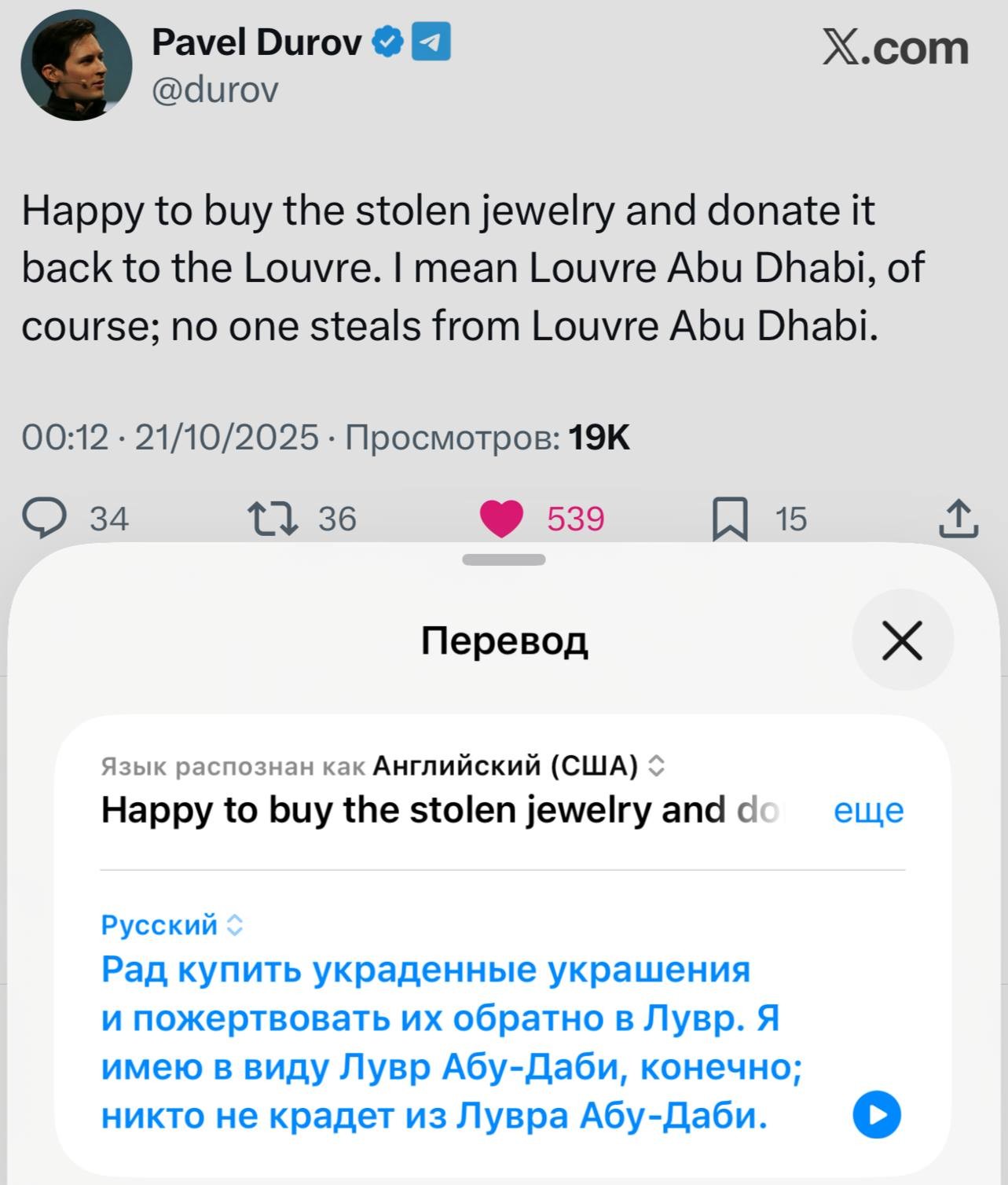Image resolution: width=1008 pixels, height=1185 pixels.
Task: Open Pavel Durov's profile picture
Action: point(76,65)
